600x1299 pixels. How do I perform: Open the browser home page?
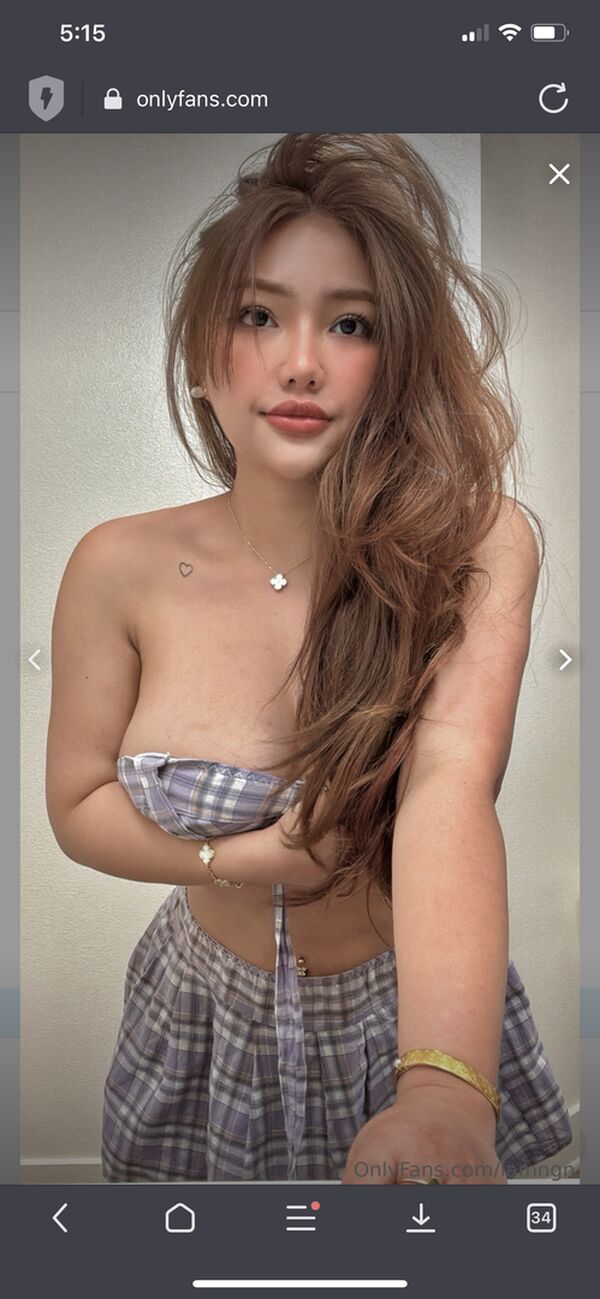coord(180,1217)
